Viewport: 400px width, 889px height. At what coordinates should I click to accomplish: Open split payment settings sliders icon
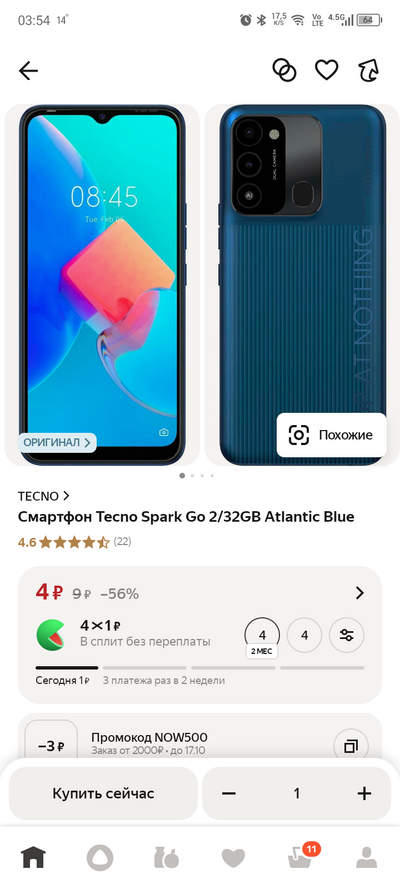click(347, 635)
